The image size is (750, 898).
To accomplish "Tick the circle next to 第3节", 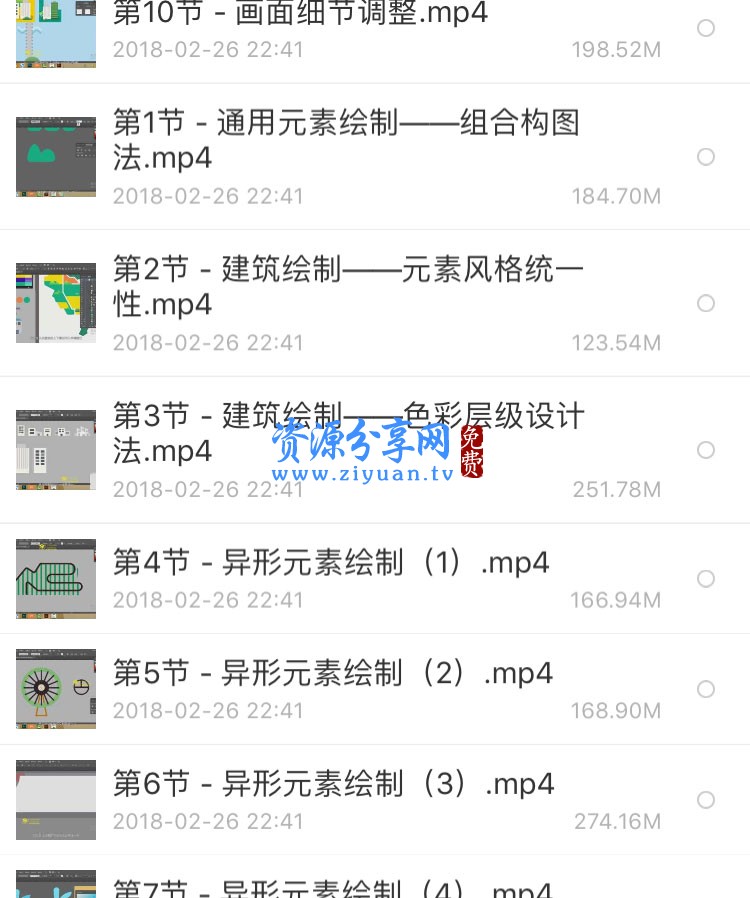I will click(706, 449).
